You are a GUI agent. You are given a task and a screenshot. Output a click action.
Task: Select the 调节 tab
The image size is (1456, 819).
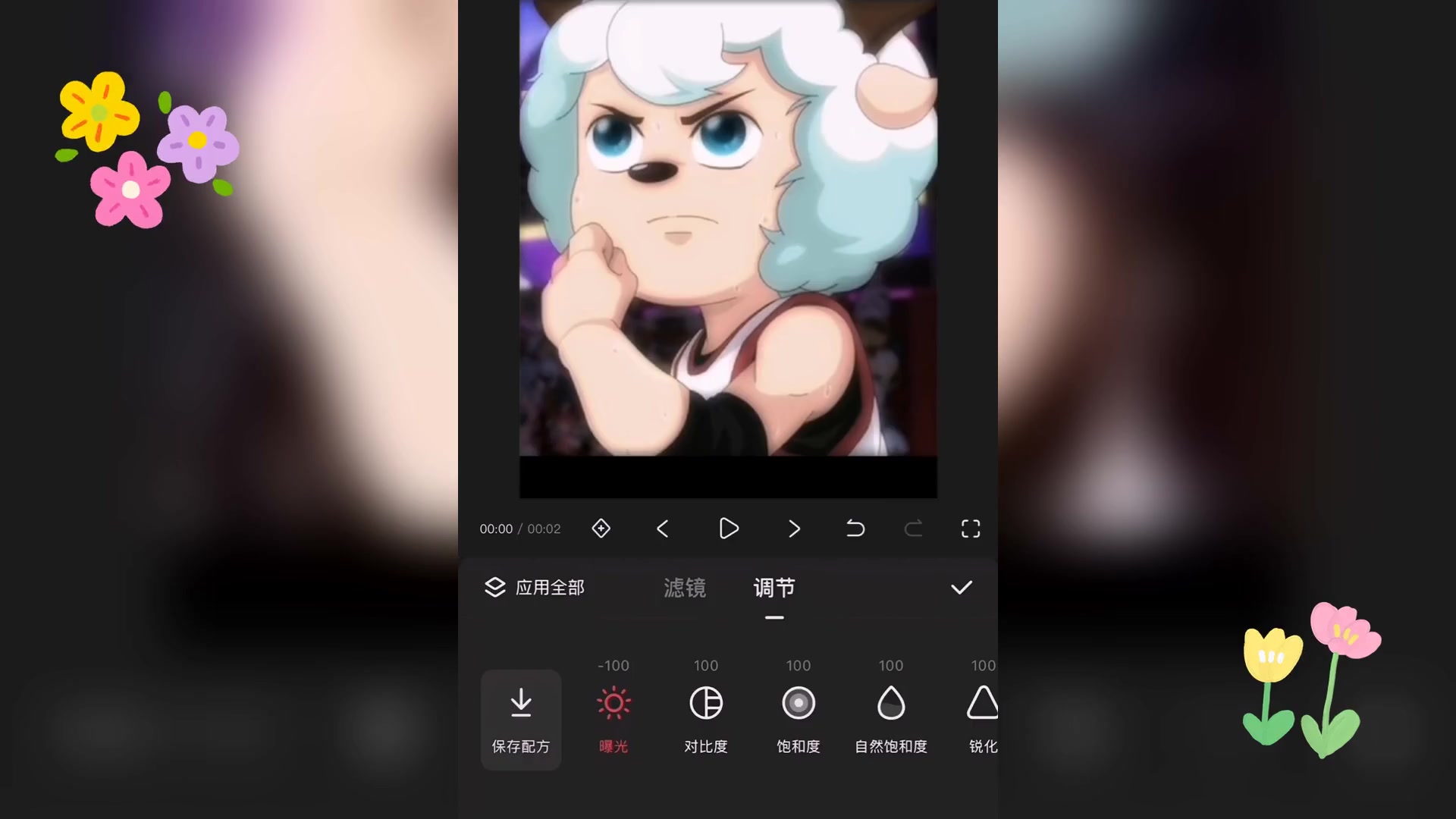pyautogui.click(x=774, y=588)
